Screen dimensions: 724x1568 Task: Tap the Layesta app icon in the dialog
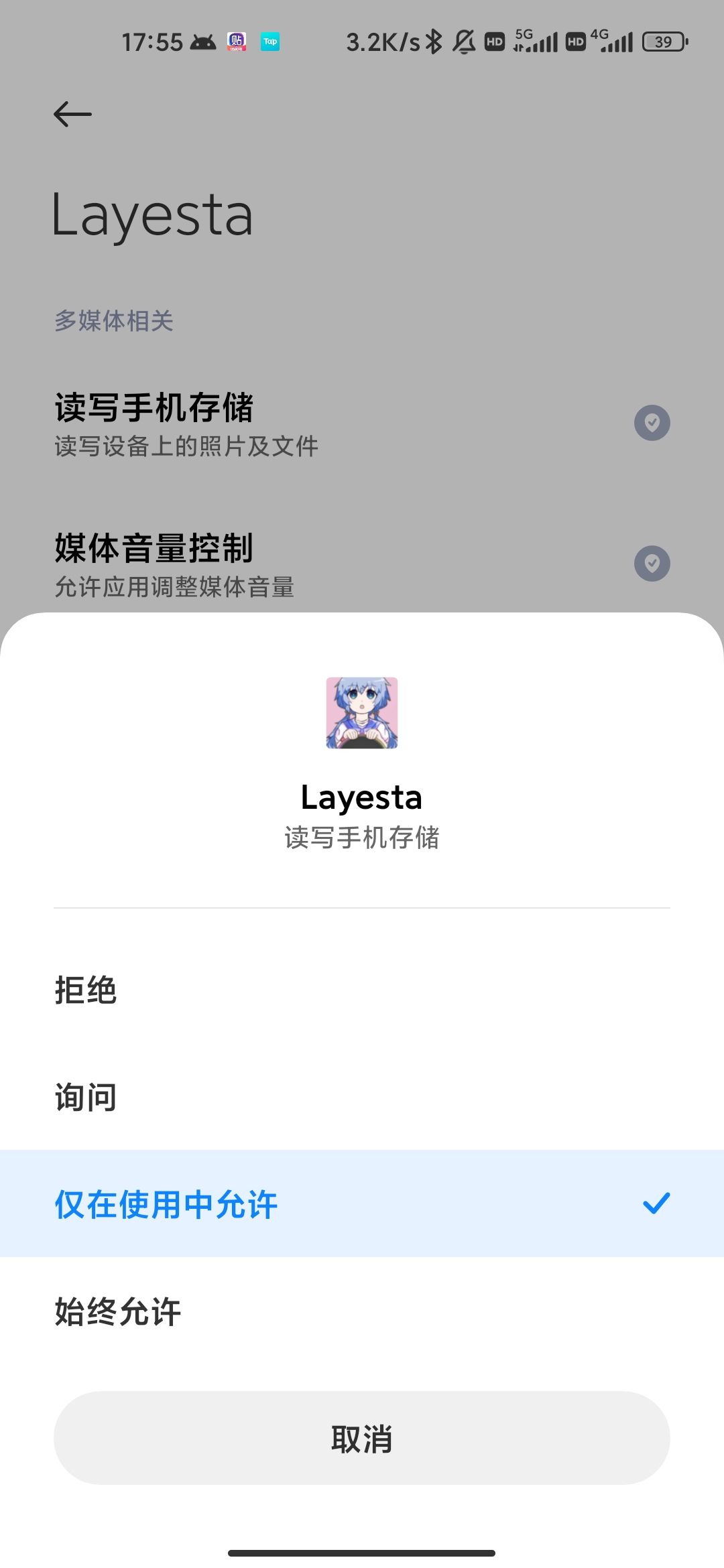362,714
